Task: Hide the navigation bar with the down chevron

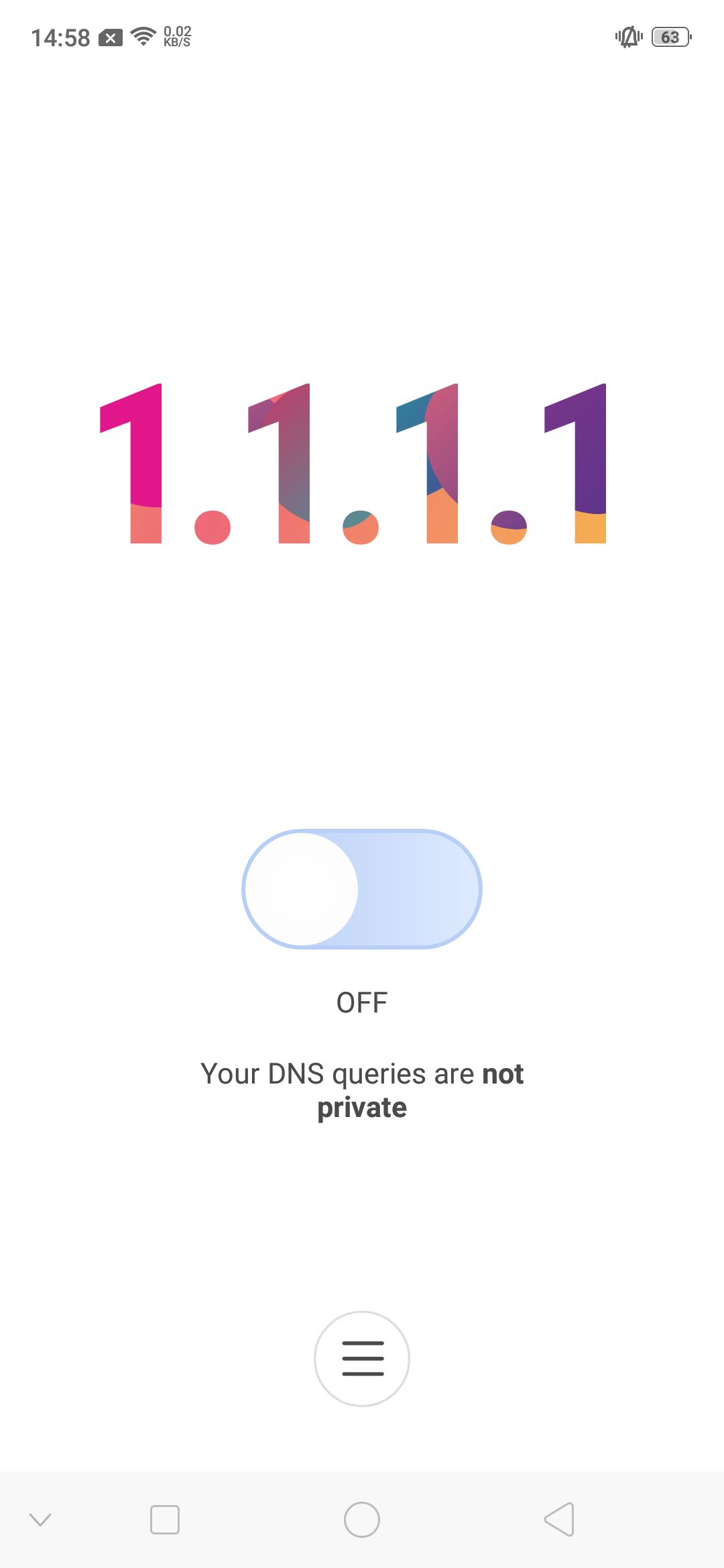Action: click(40, 1519)
